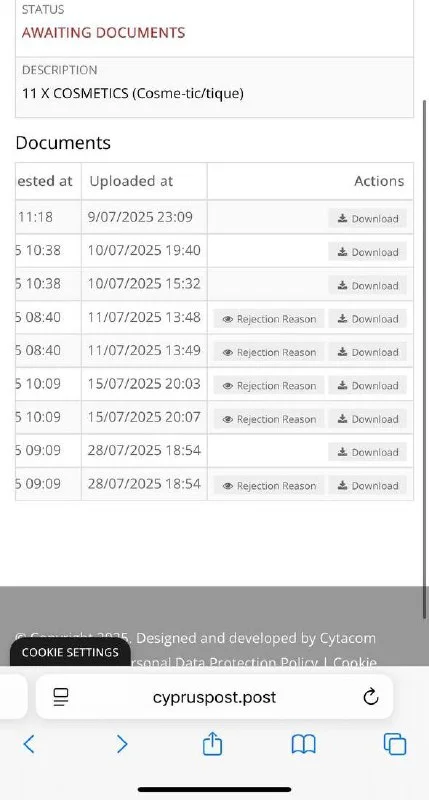The height and width of the screenshot is (800, 429).
Task: Download the document uploaded 10/07/2025 19:40
Action: click(x=367, y=252)
